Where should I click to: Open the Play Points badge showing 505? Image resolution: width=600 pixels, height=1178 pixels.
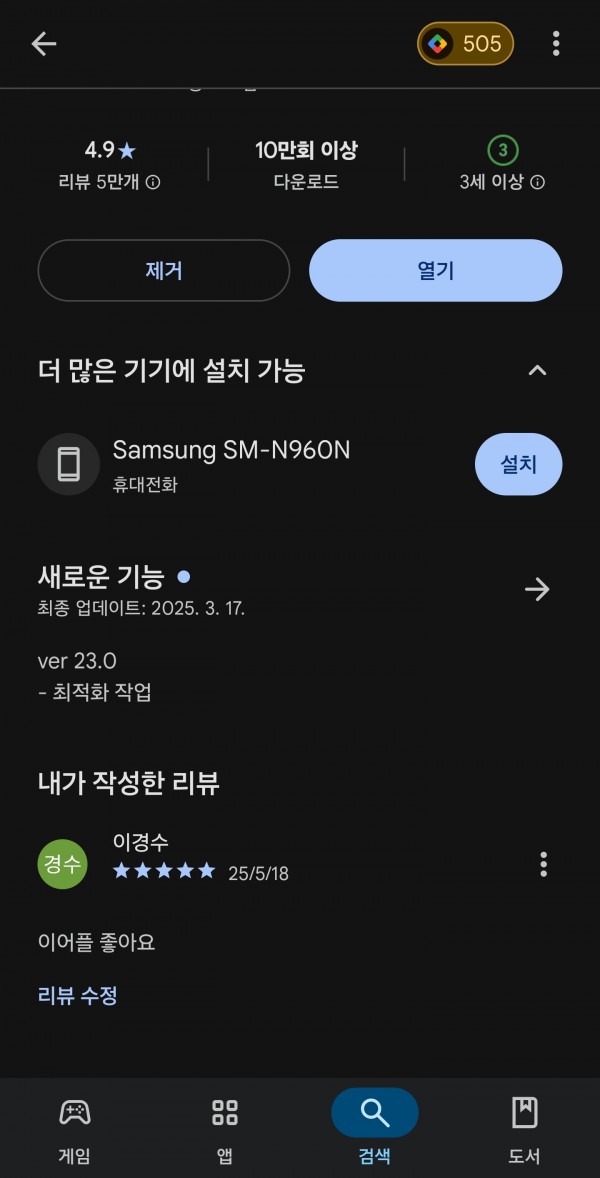coord(466,44)
